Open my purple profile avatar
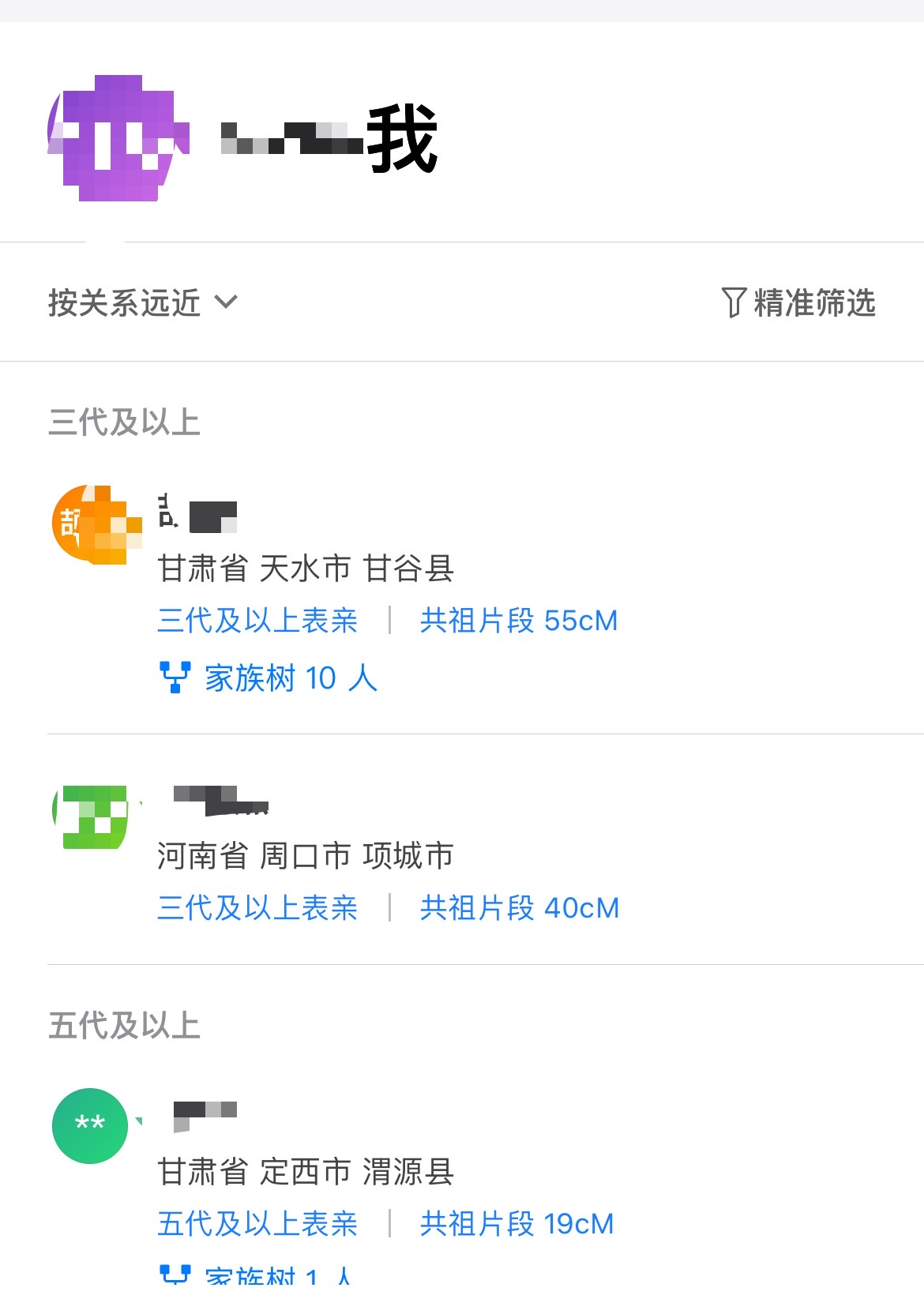924x1299 pixels. [118, 139]
